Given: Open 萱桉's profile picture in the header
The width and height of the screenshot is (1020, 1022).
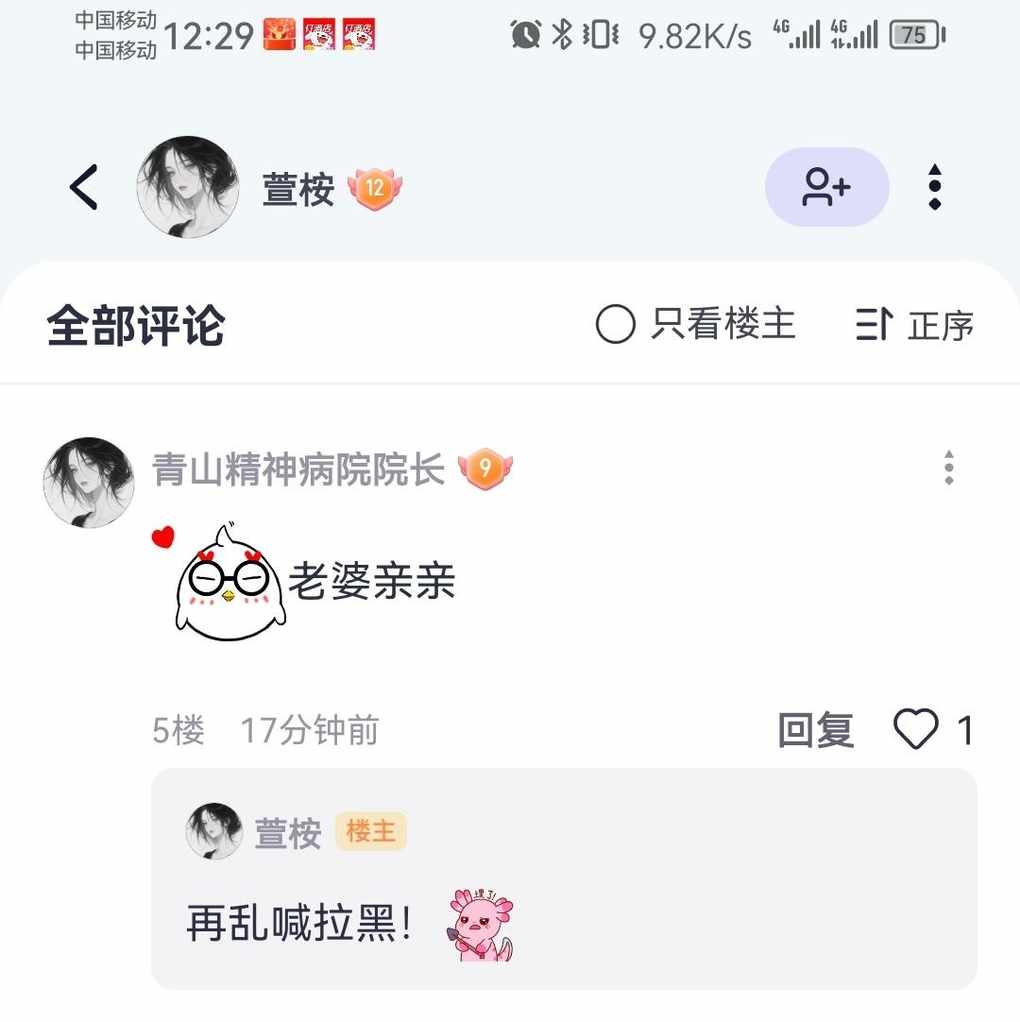Looking at the screenshot, I should (x=188, y=187).
